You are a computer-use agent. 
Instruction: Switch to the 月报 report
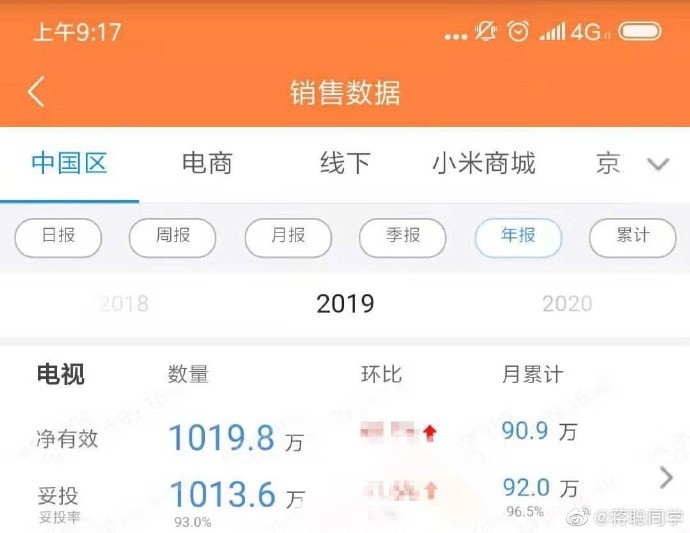pyautogui.click(x=288, y=238)
